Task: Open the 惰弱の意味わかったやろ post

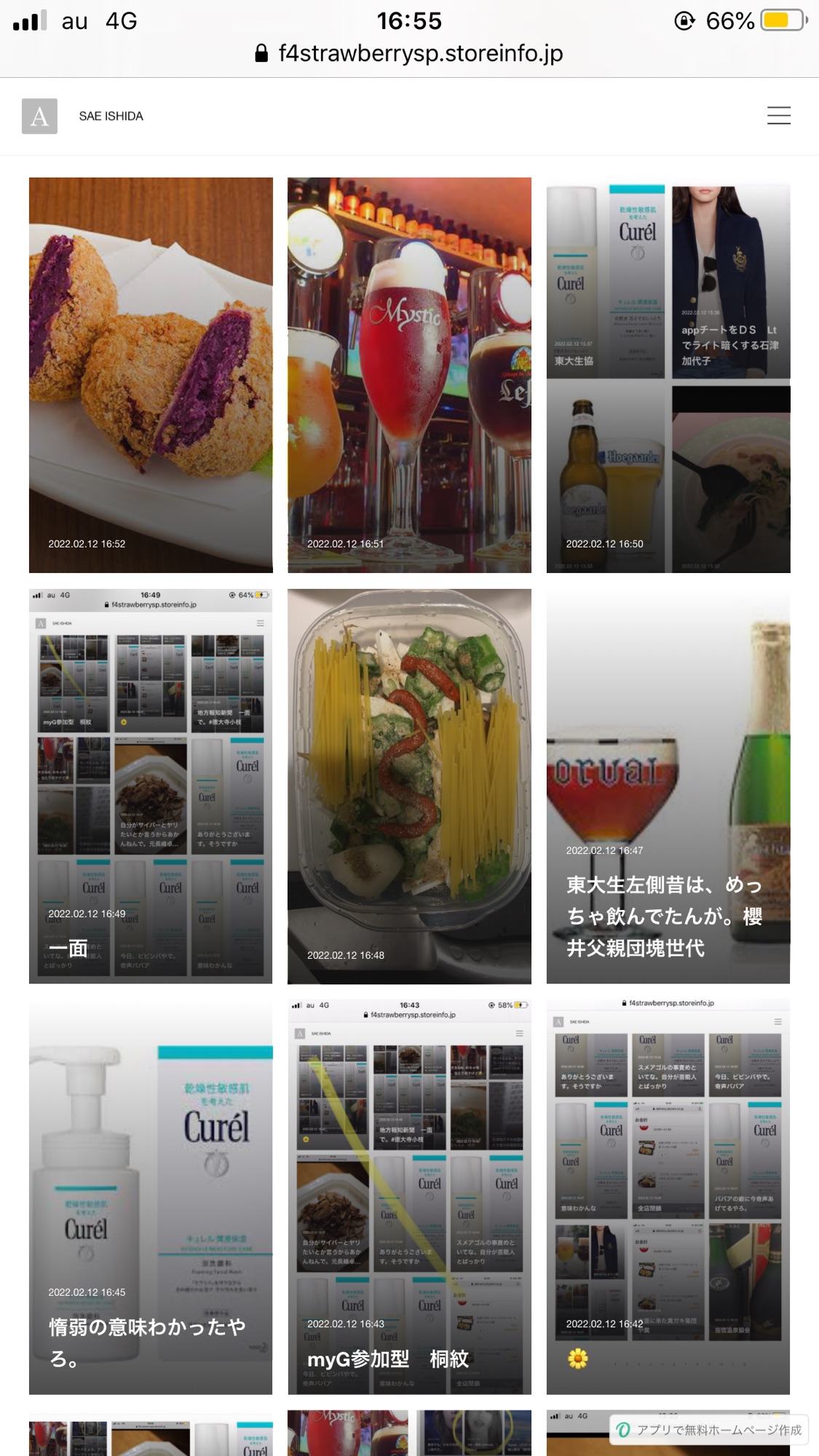Action: (x=151, y=1198)
